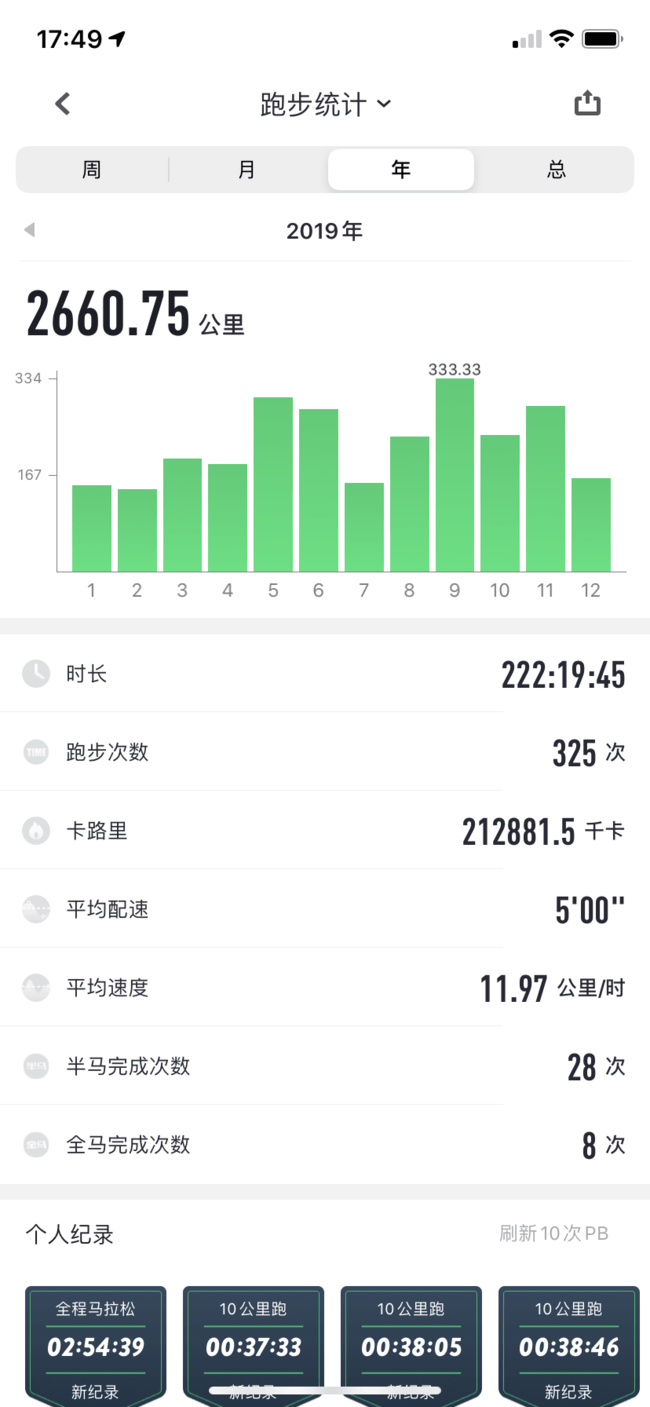Viewport: 650px width, 1407px height.
Task: Select the month 5 bar in chart
Action: (x=273, y=484)
